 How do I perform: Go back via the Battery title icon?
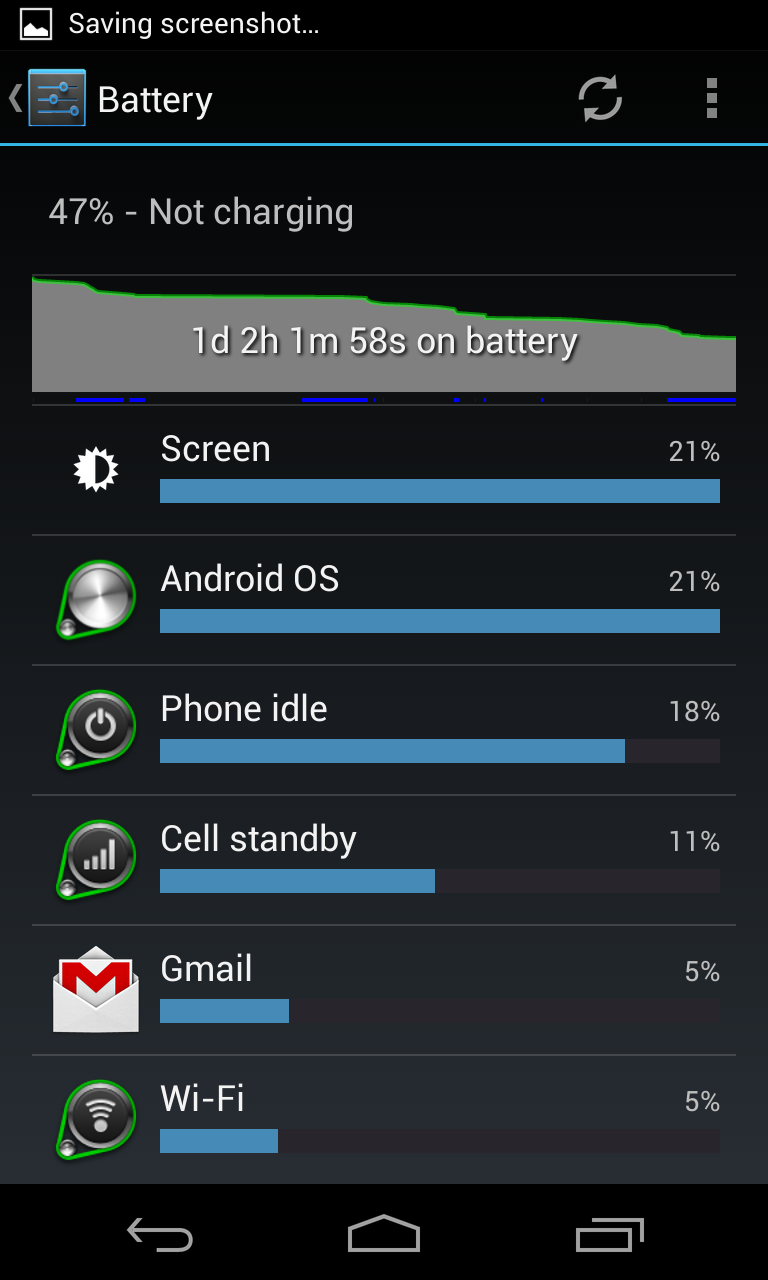click(x=48, y=98)
